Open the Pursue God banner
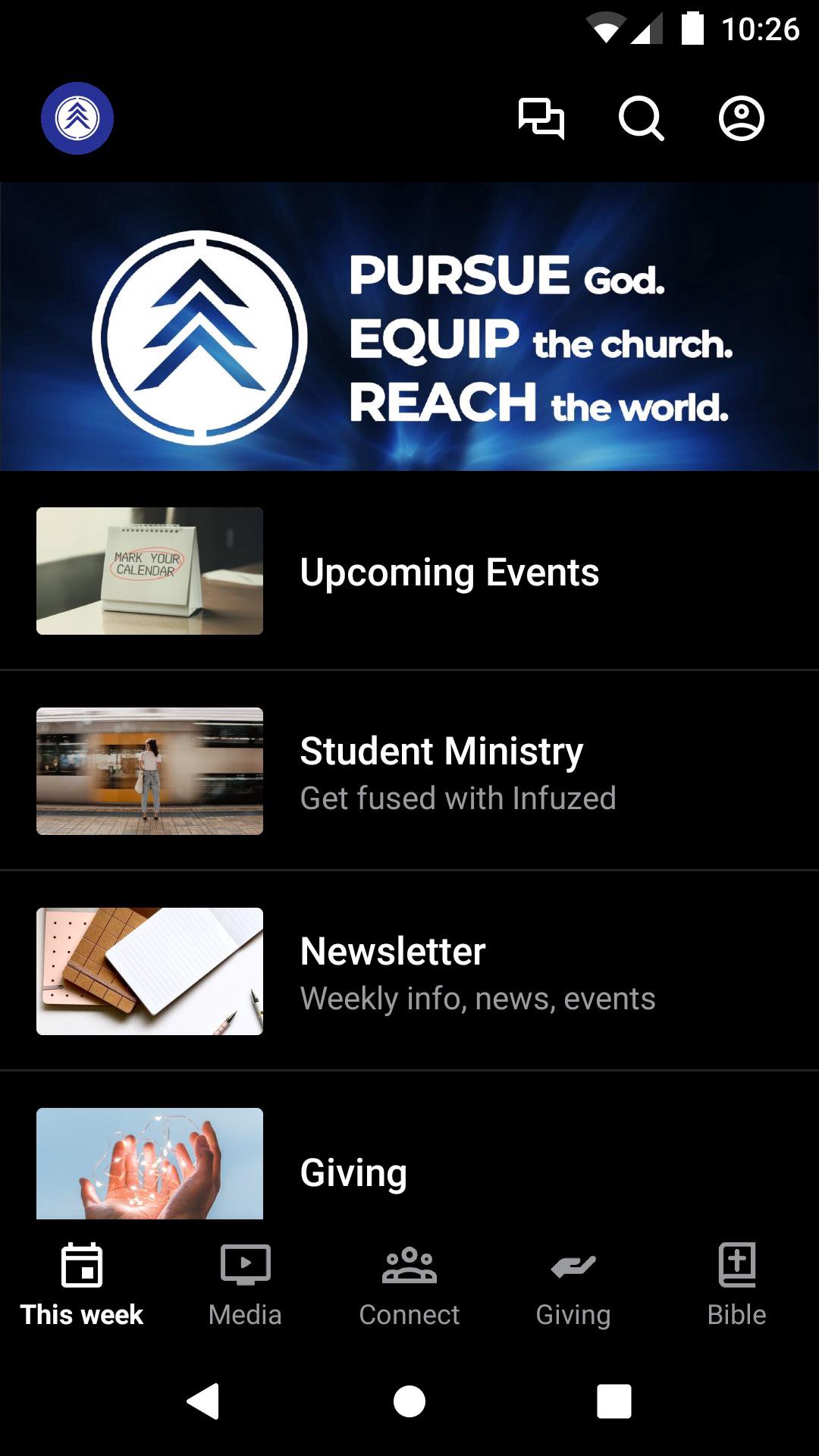 click(409, 326)
